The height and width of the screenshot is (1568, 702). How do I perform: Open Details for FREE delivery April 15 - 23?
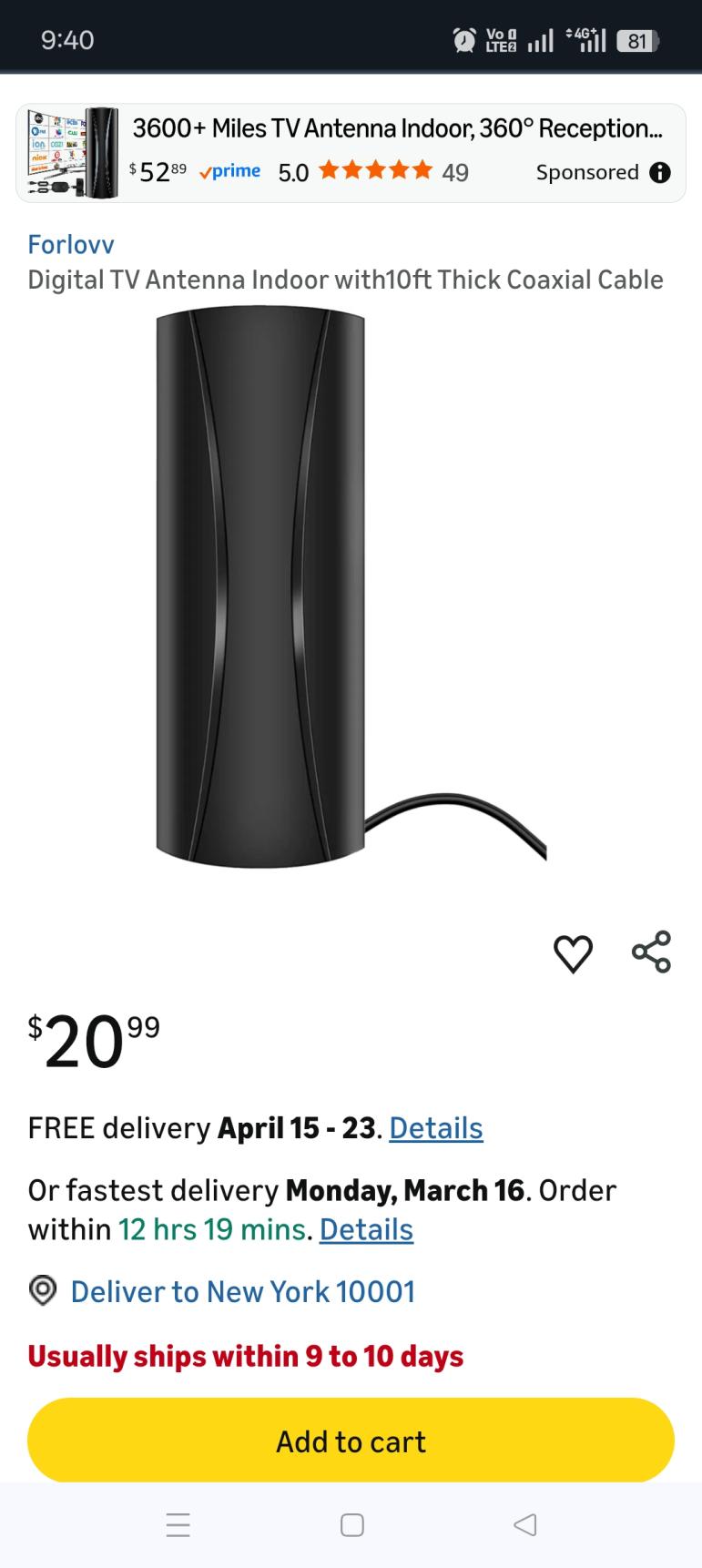(x=435, y=1128)
